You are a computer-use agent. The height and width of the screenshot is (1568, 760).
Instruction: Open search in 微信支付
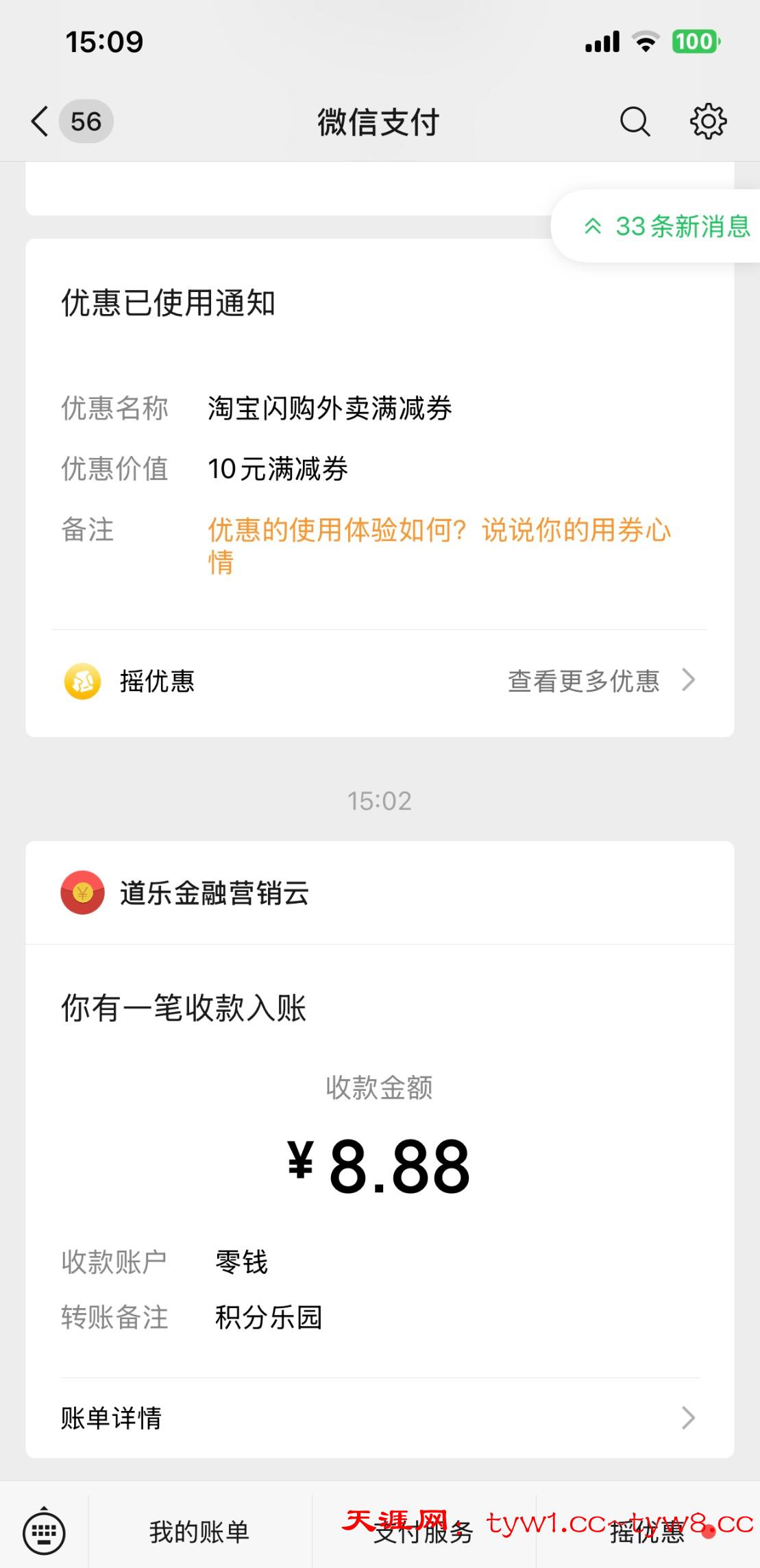(x=635, y=122)
